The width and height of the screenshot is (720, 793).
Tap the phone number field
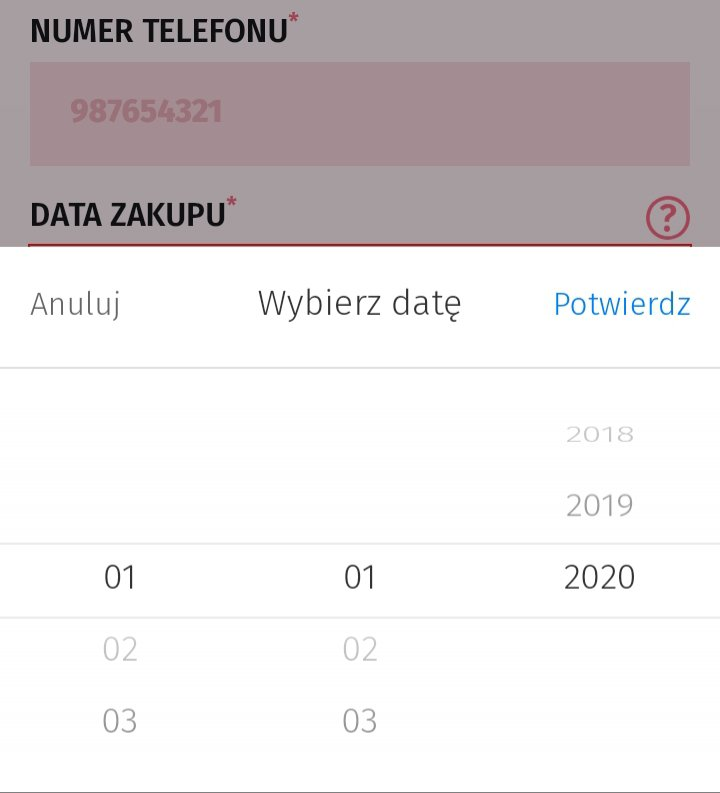(x=360, y=113)
